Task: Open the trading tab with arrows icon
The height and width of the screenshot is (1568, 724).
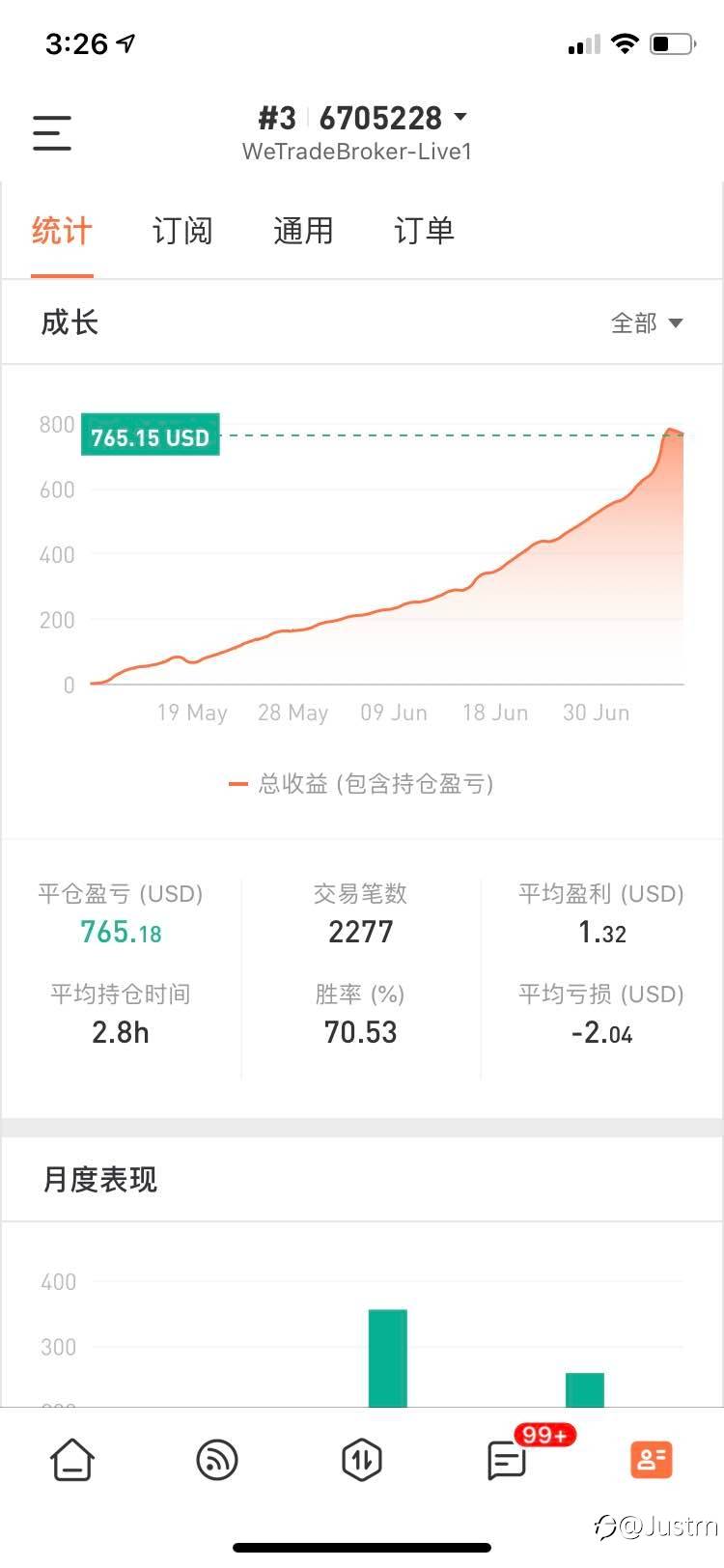Action: click(x=362, y=1459)
